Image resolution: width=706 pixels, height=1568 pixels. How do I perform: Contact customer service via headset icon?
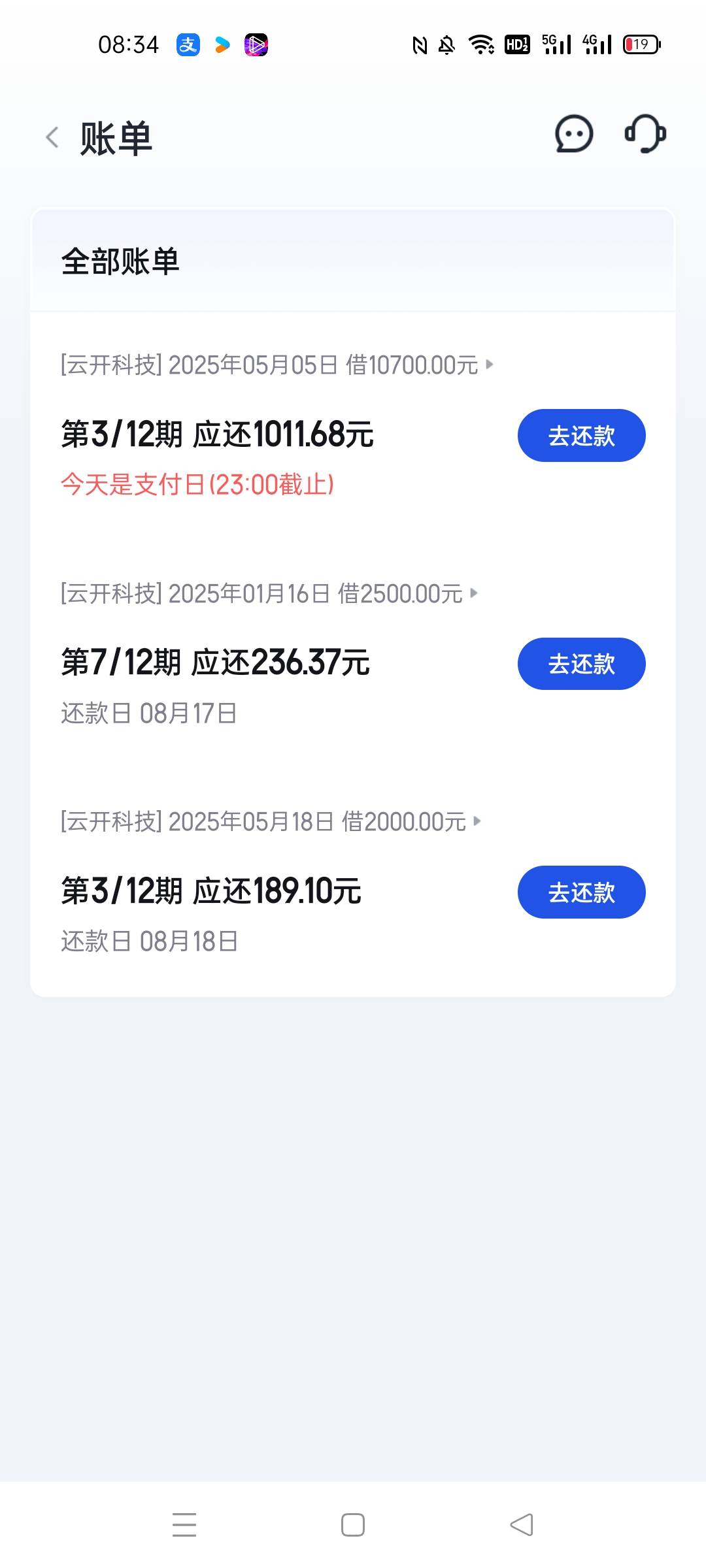645,134
